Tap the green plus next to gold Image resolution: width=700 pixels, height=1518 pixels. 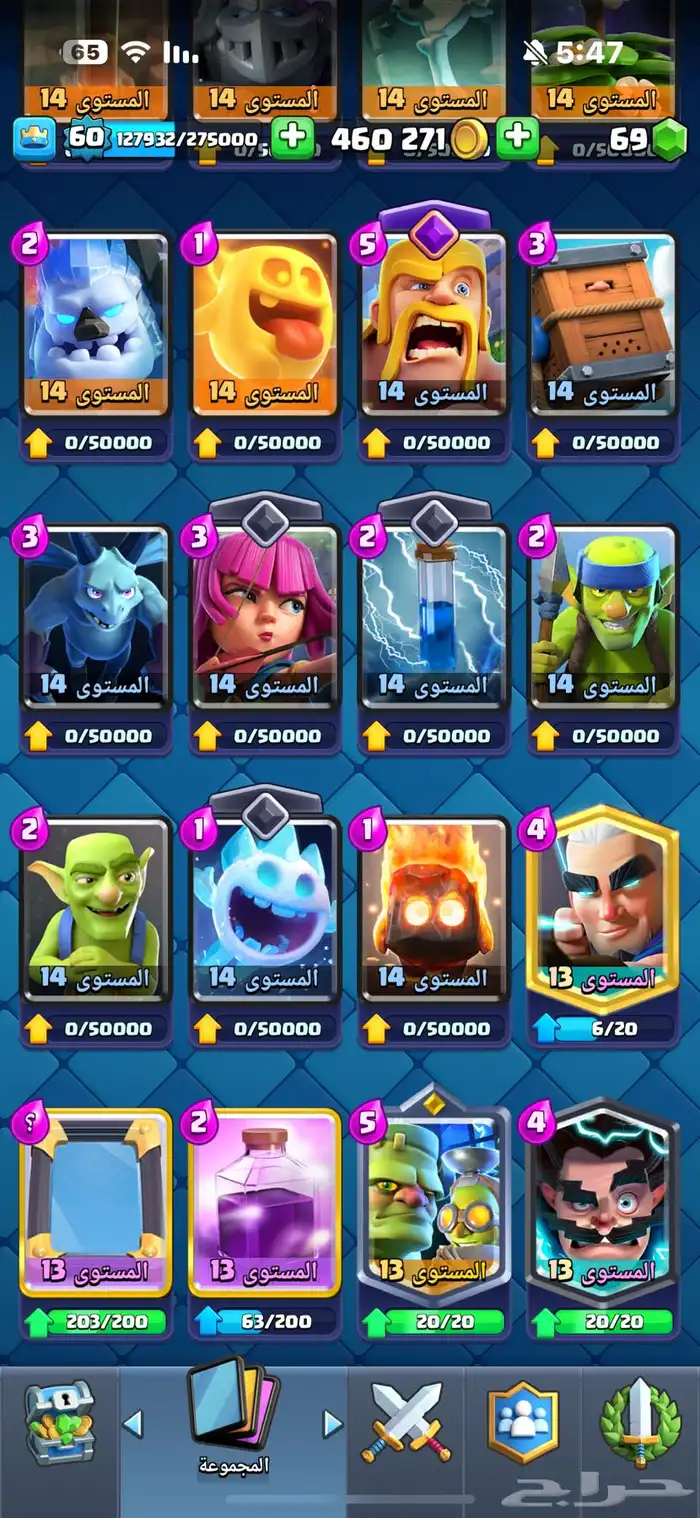coord(517,138)
